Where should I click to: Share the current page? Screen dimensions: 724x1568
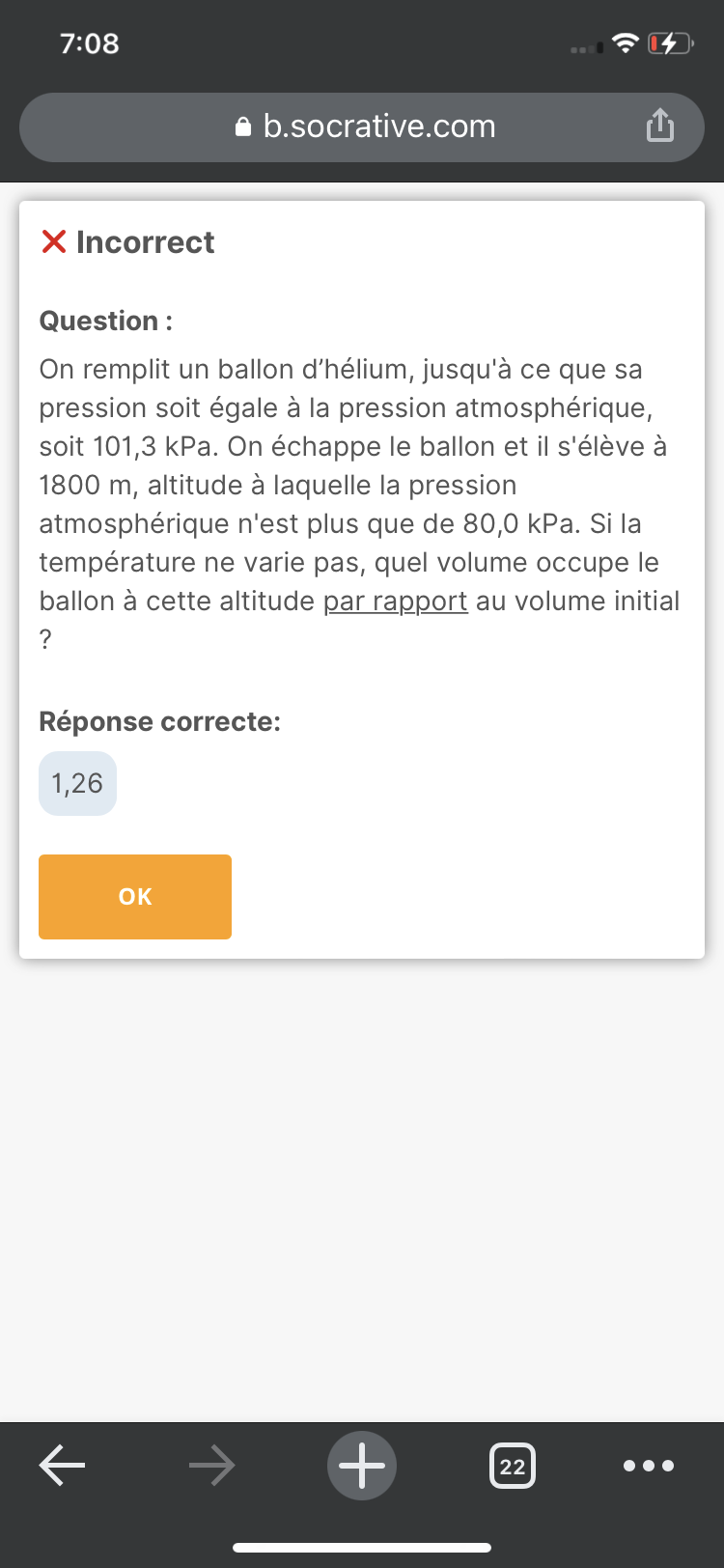coord(660,126)
